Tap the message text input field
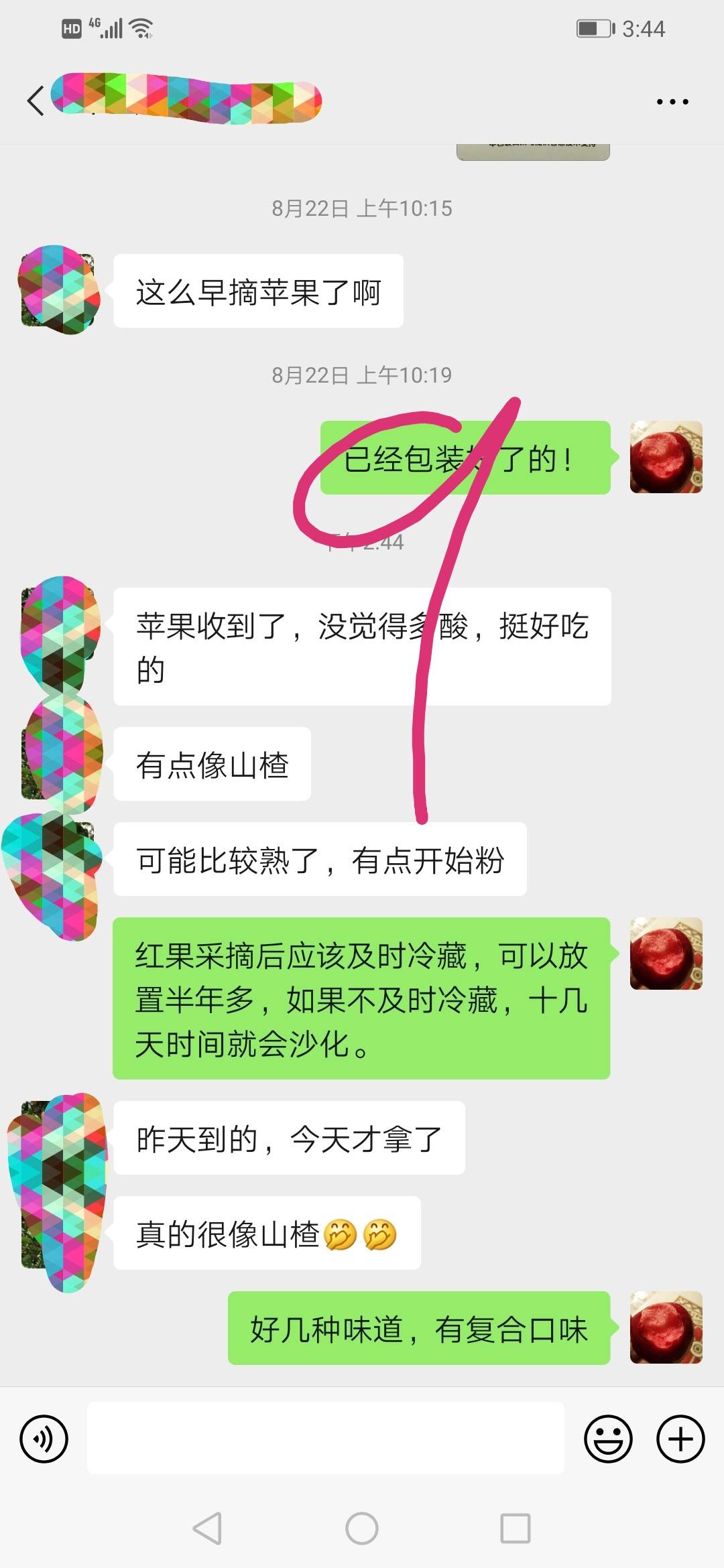The height and width of the screenshot is (1568, 724). 326,1438
